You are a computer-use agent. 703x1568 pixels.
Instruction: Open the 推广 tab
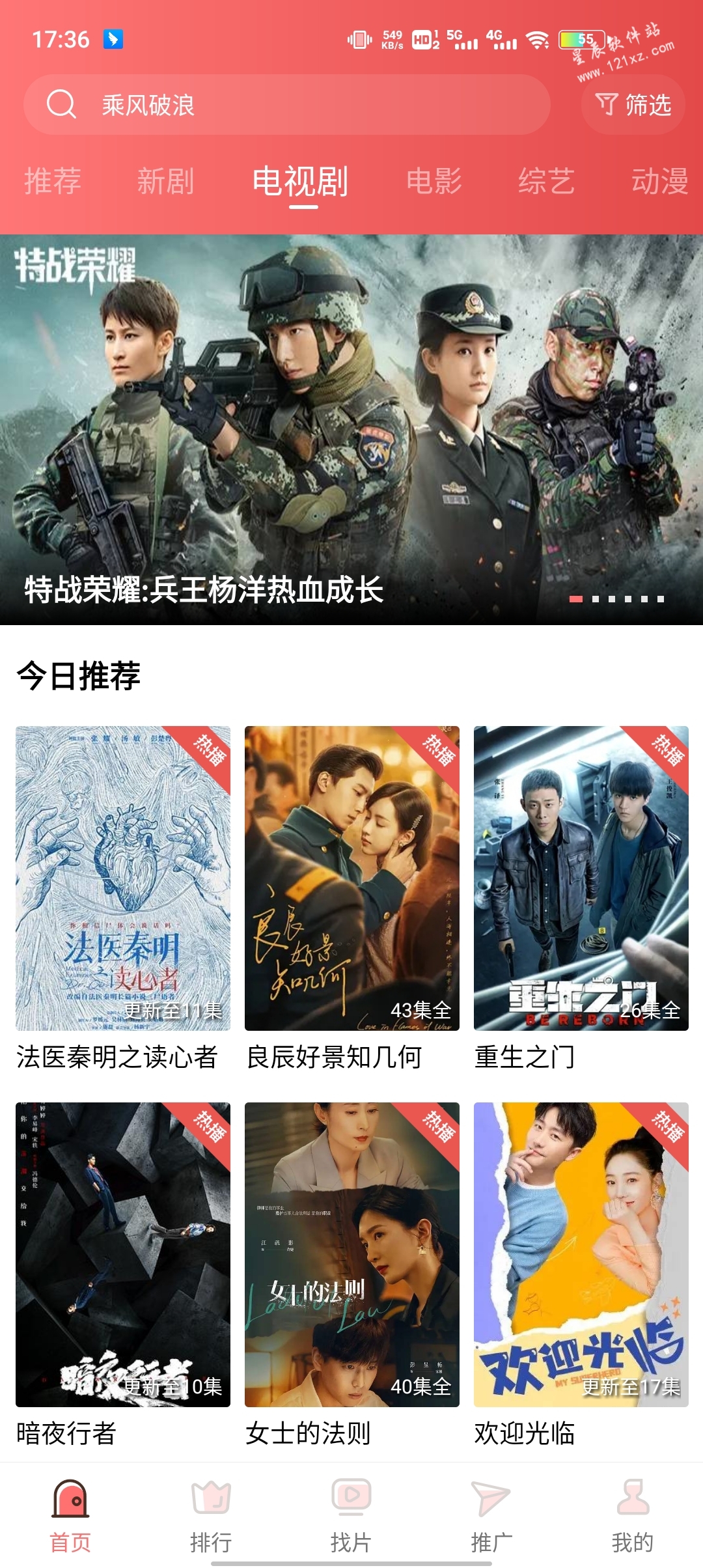point(491,1515)
